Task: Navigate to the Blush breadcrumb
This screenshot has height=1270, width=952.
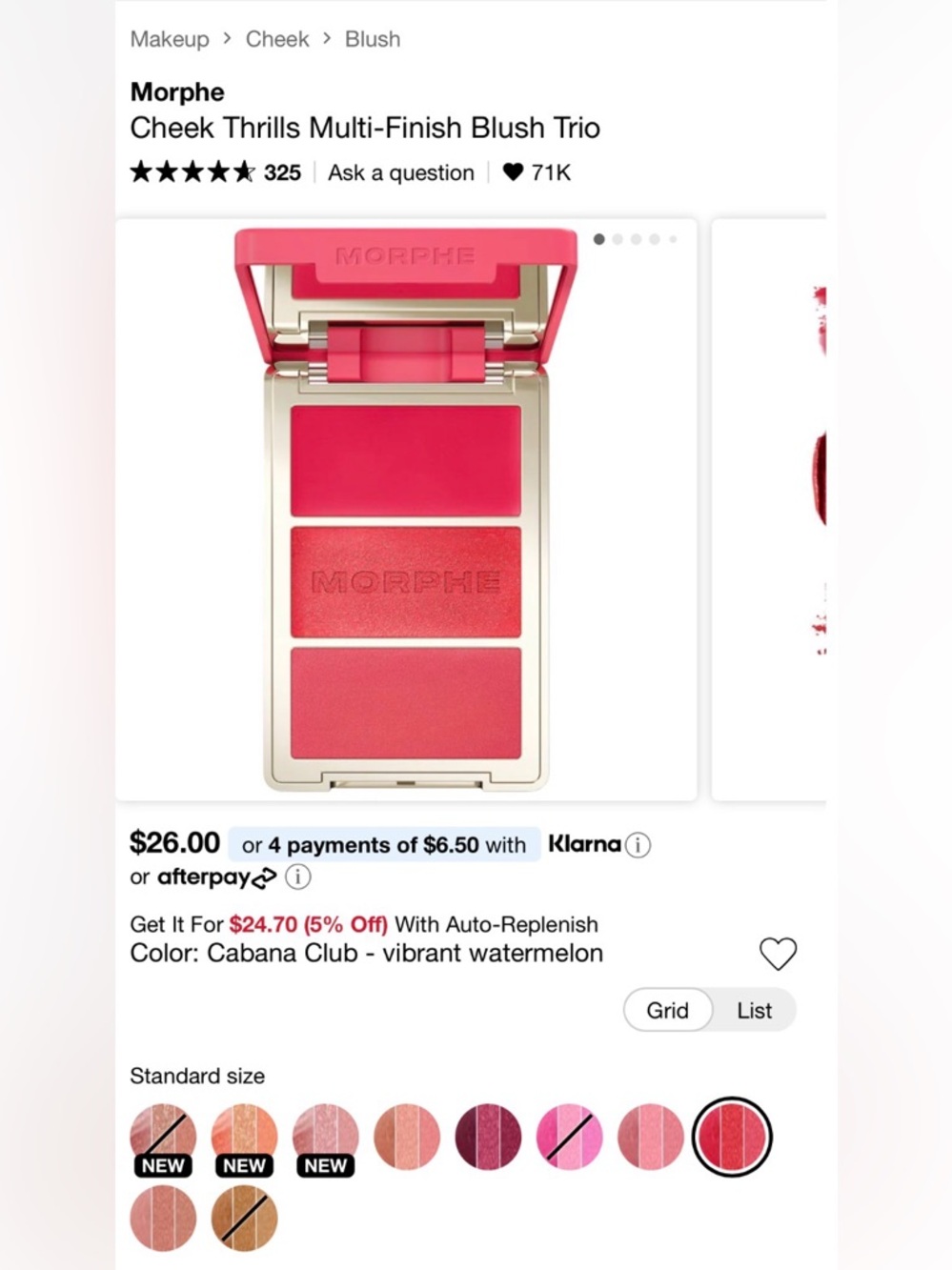Action: pos(372,39)
